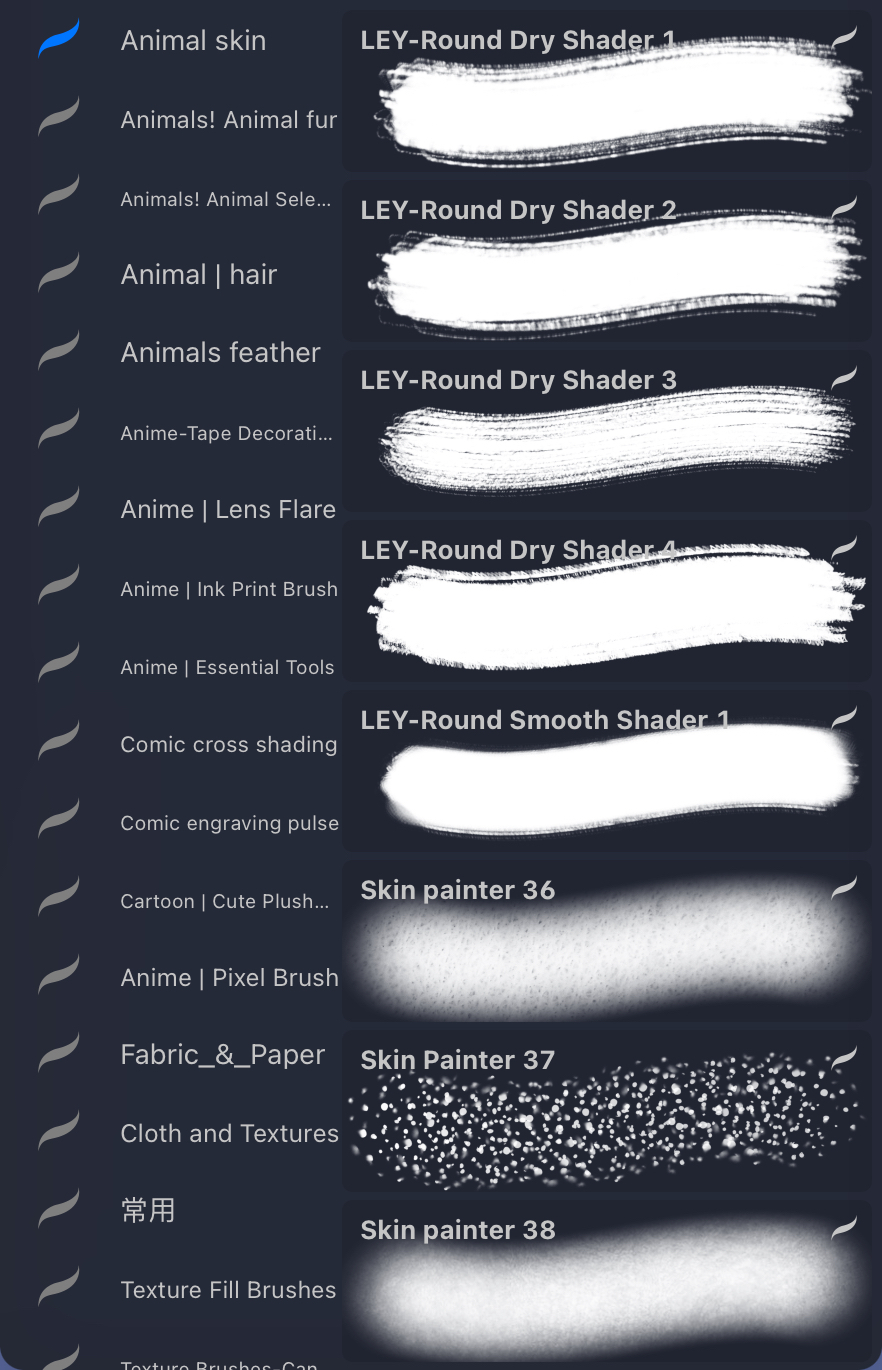Open Anime | Essential Tools set

coord(227,667)
